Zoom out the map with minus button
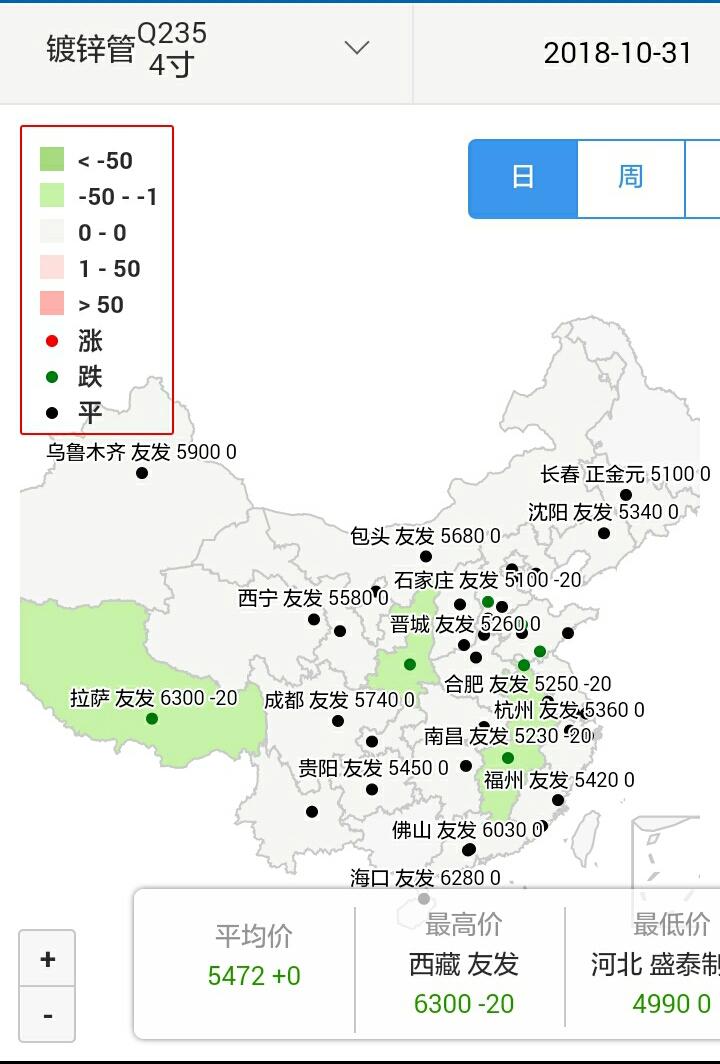The height and width of the screenshot is (1064, 720). 47,1014
